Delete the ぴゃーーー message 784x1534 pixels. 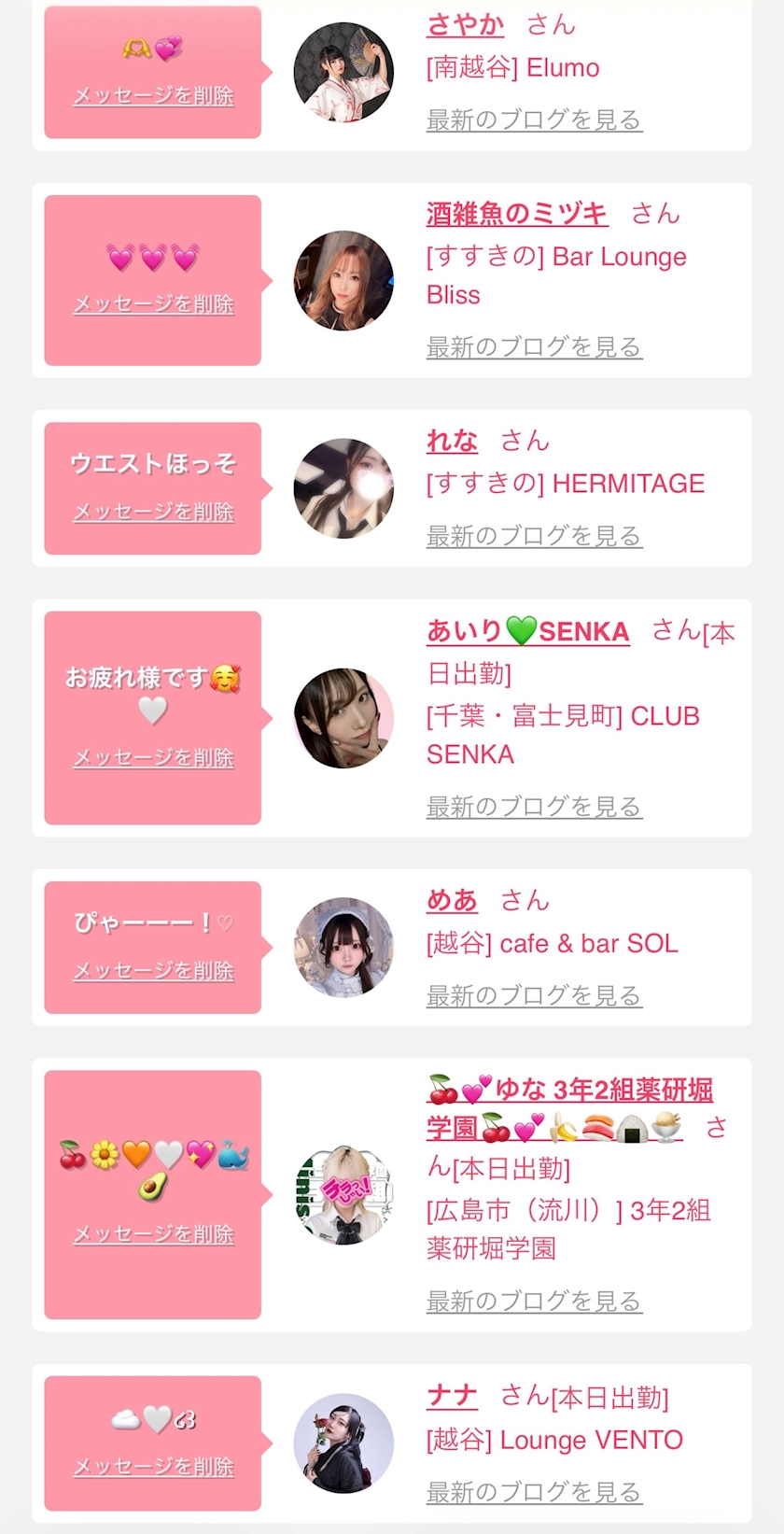(x=153, y=971)
